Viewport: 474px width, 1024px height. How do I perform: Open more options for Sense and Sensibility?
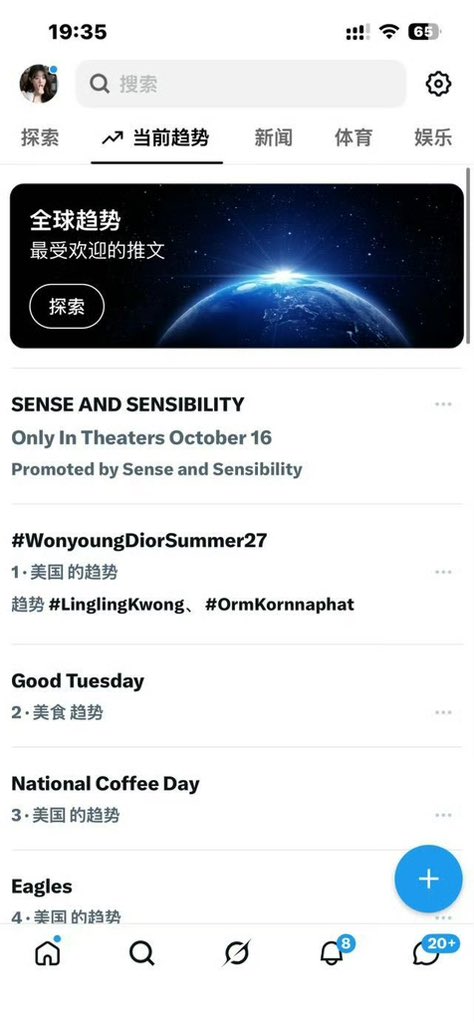(443, 404)
